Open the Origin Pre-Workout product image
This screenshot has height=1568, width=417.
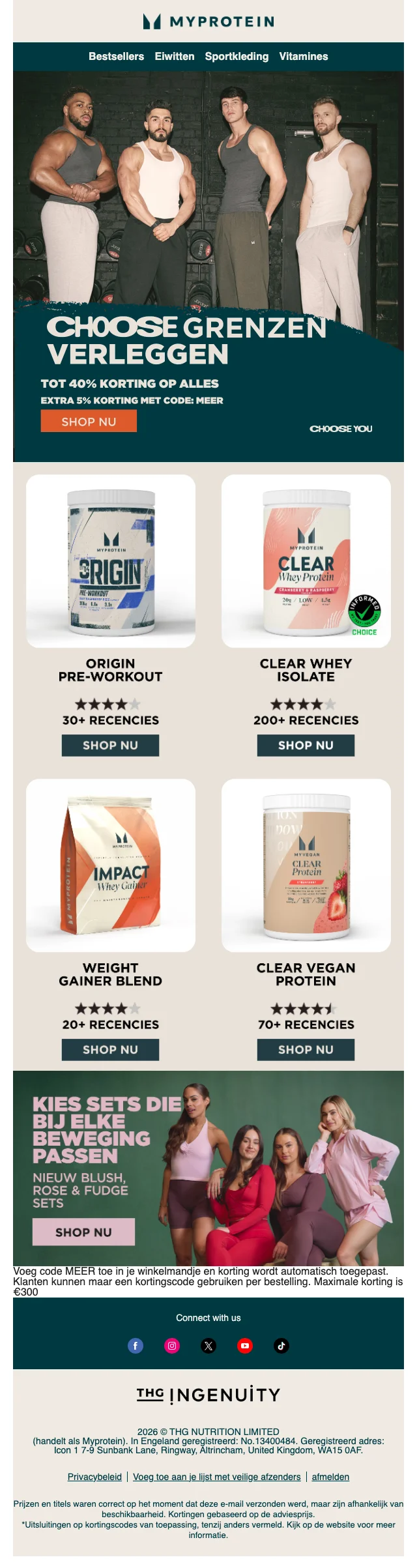tap(111, 561)
